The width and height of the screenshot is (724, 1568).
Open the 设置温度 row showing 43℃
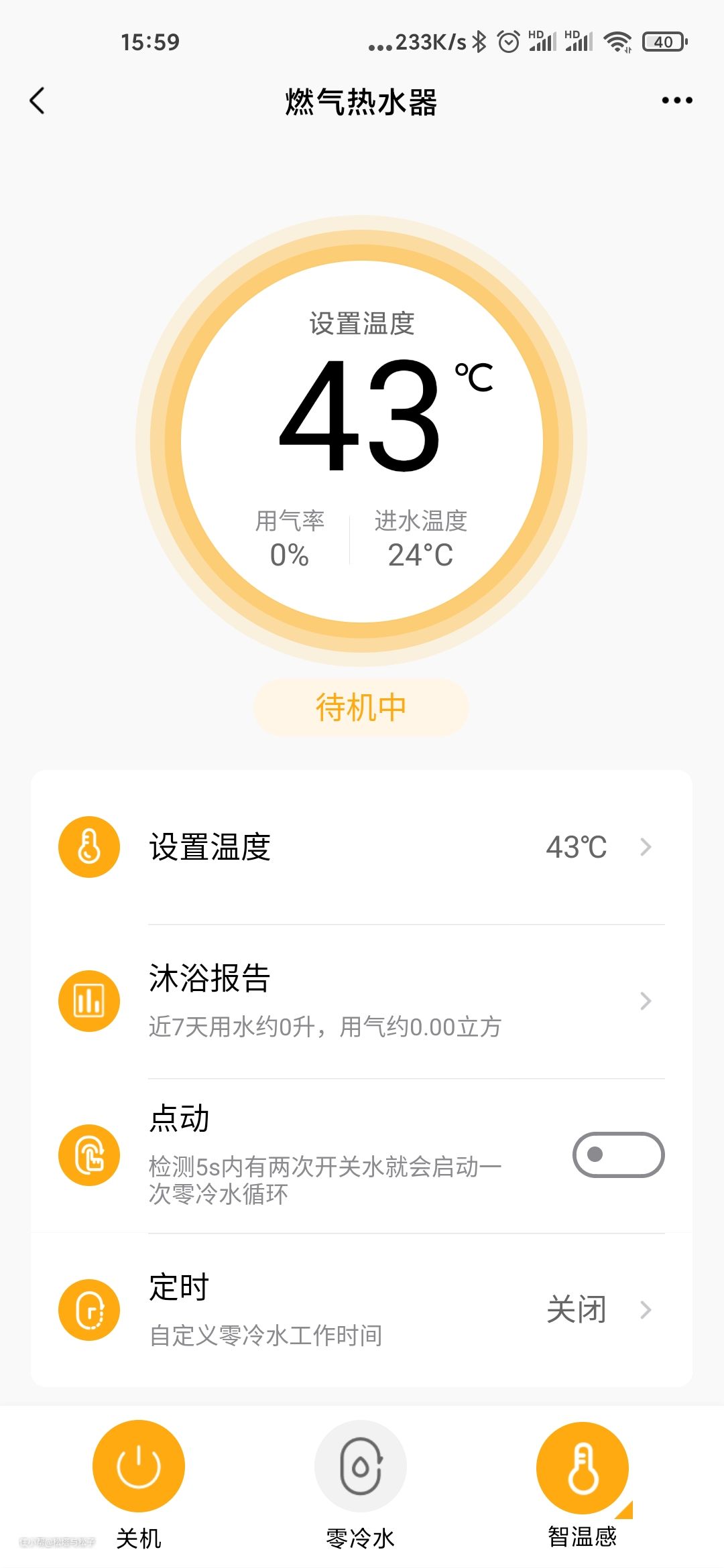tap(362, 847)
